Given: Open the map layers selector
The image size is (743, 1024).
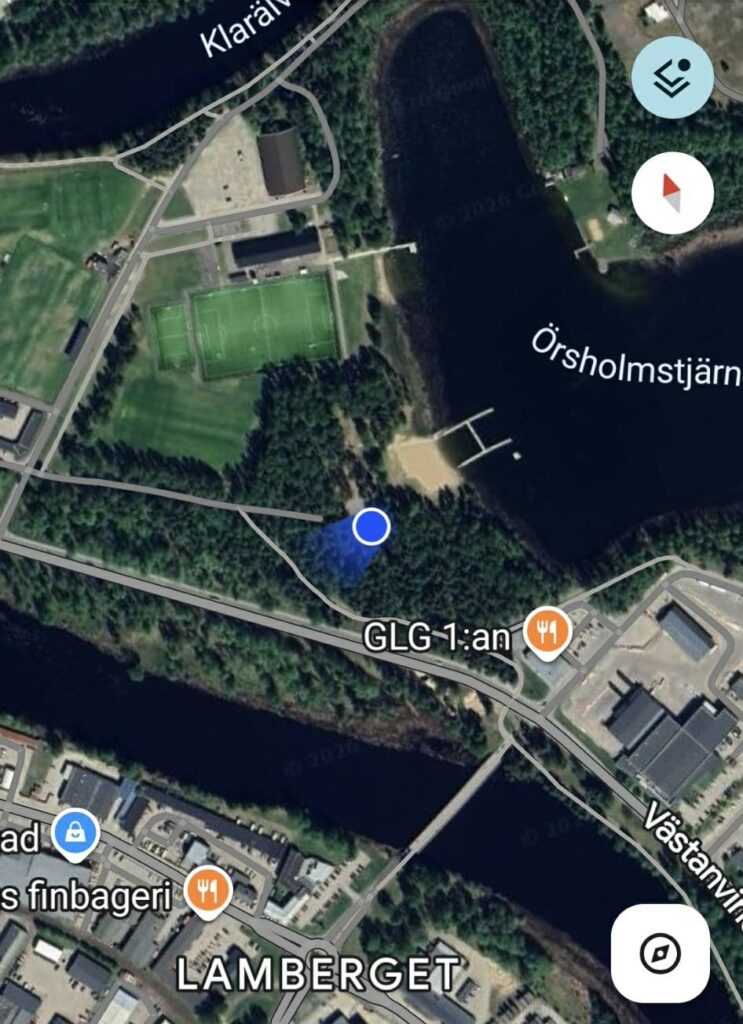Looking at the screenshot, I should click(672, 77).
